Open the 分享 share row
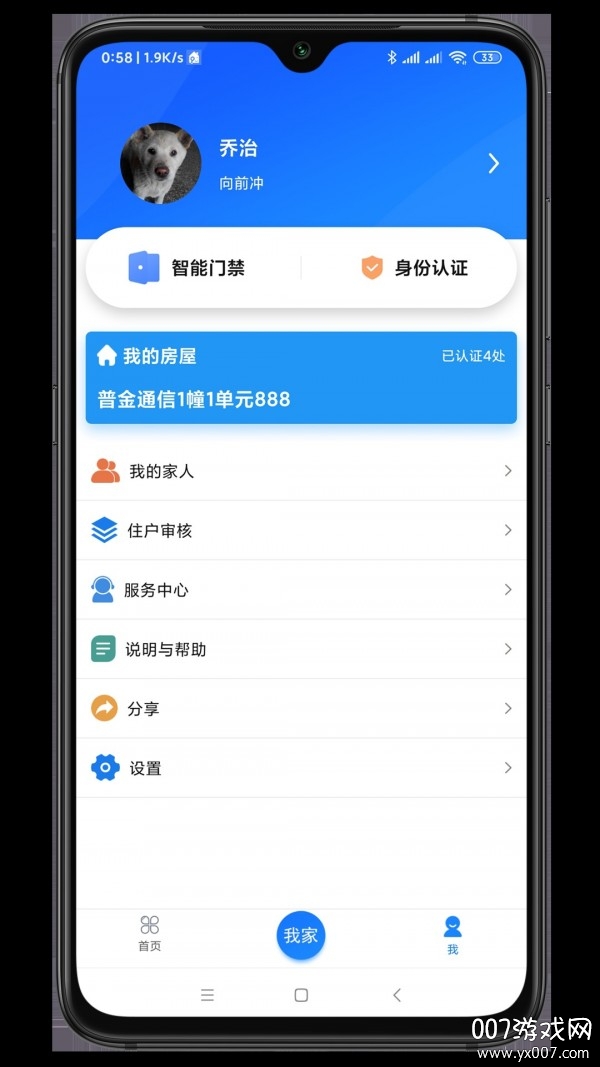600x1067 pixels. coord(300,709)
